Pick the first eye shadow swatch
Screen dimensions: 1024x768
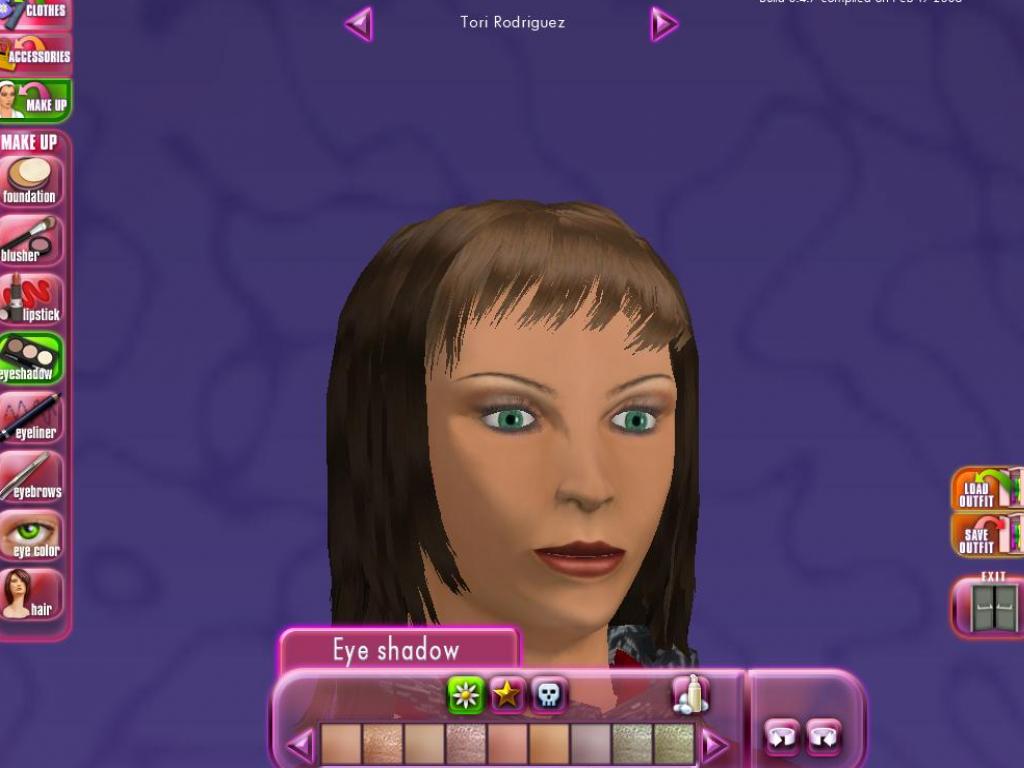pos(341,745)
